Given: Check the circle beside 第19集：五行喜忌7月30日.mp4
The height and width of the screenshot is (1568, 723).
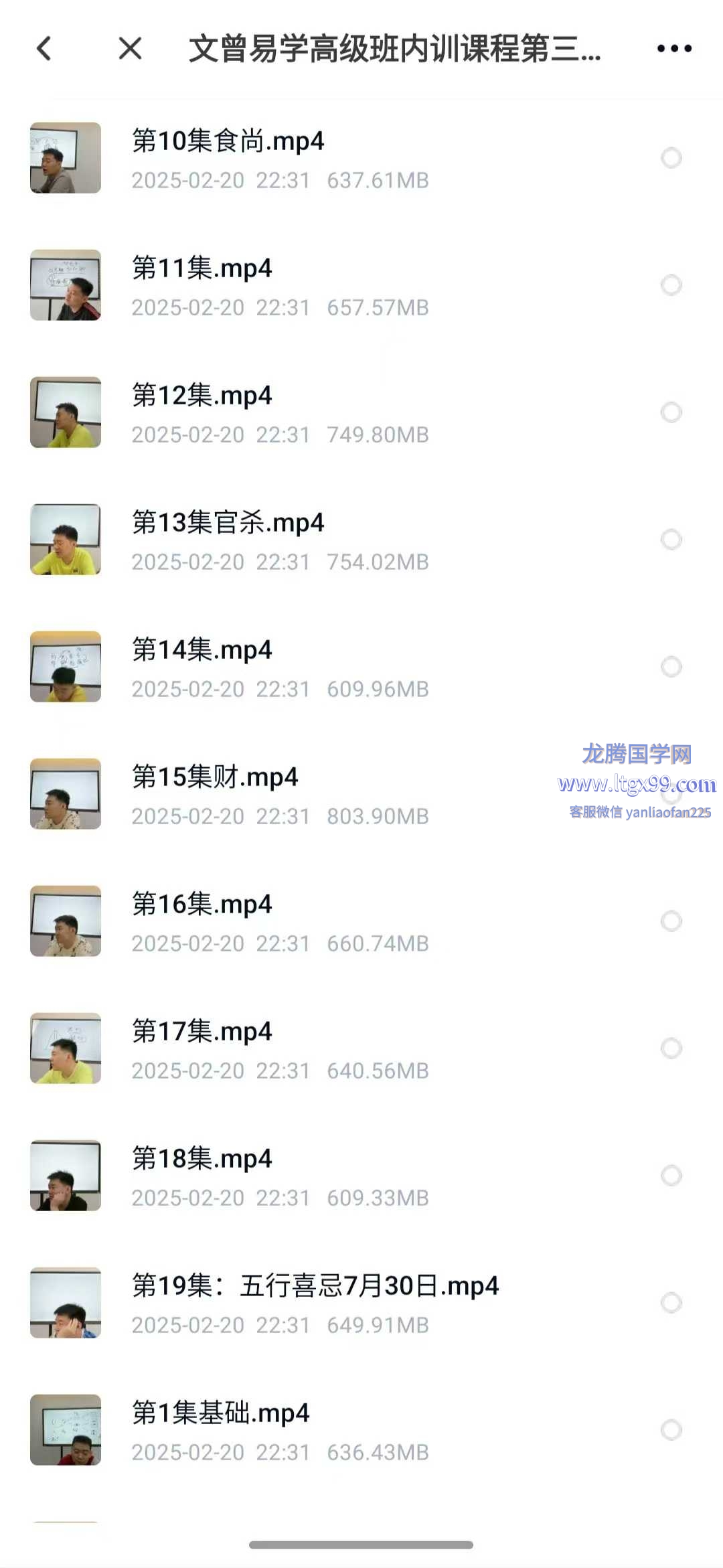Looking at the screenshot, I should click(x=671, y=1303).
